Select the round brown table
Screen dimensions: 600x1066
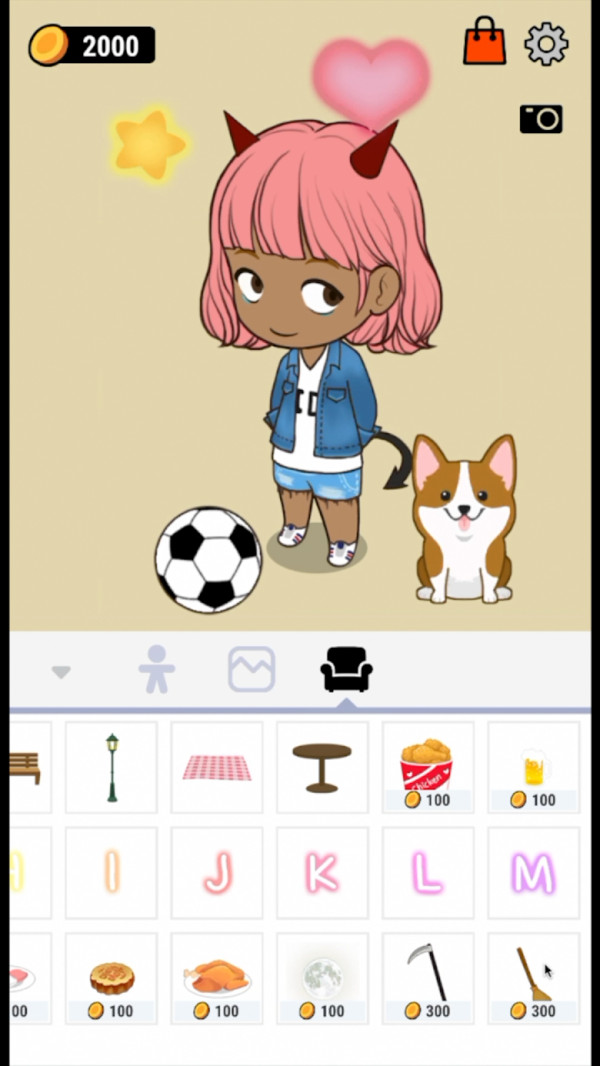[322, 768]
